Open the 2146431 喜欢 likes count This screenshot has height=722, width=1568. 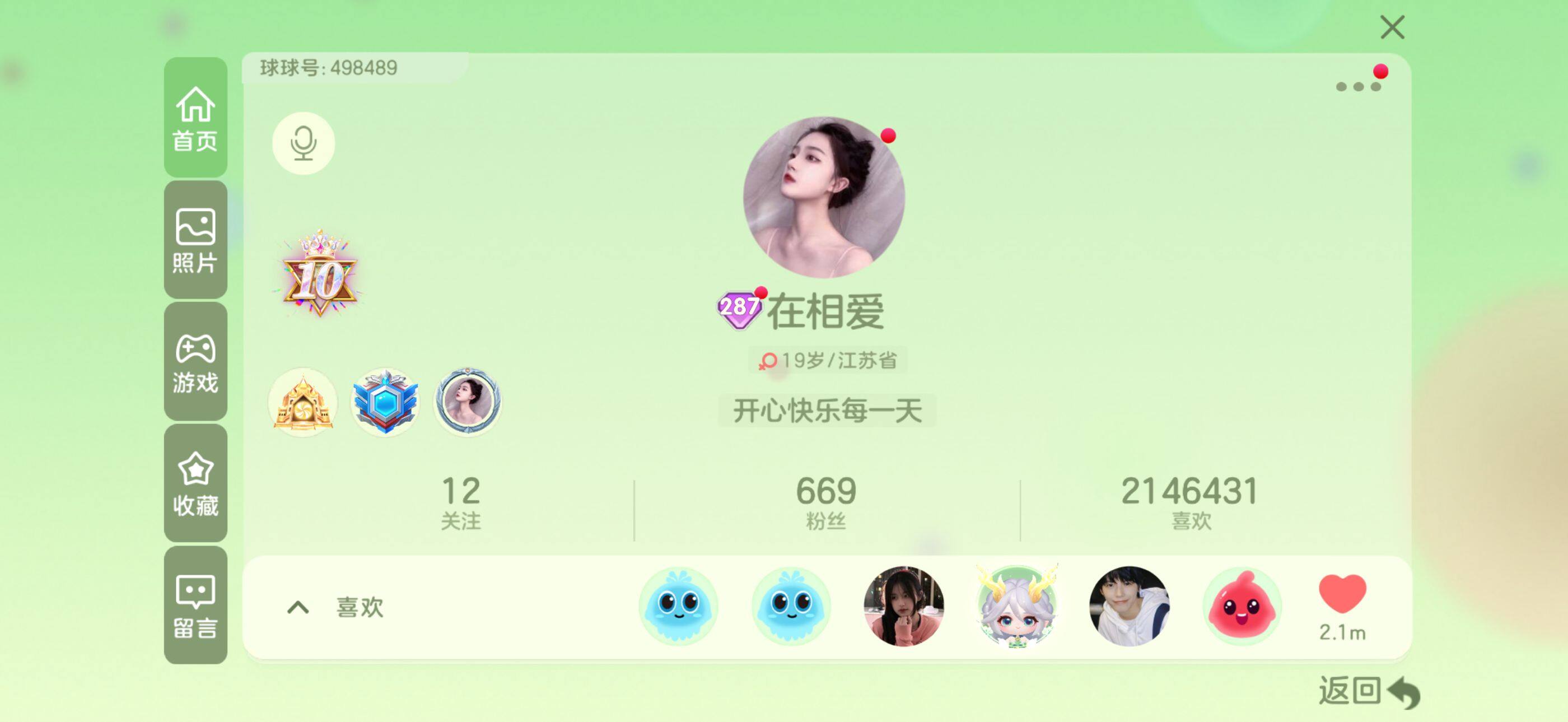[x=1190, y=503]
